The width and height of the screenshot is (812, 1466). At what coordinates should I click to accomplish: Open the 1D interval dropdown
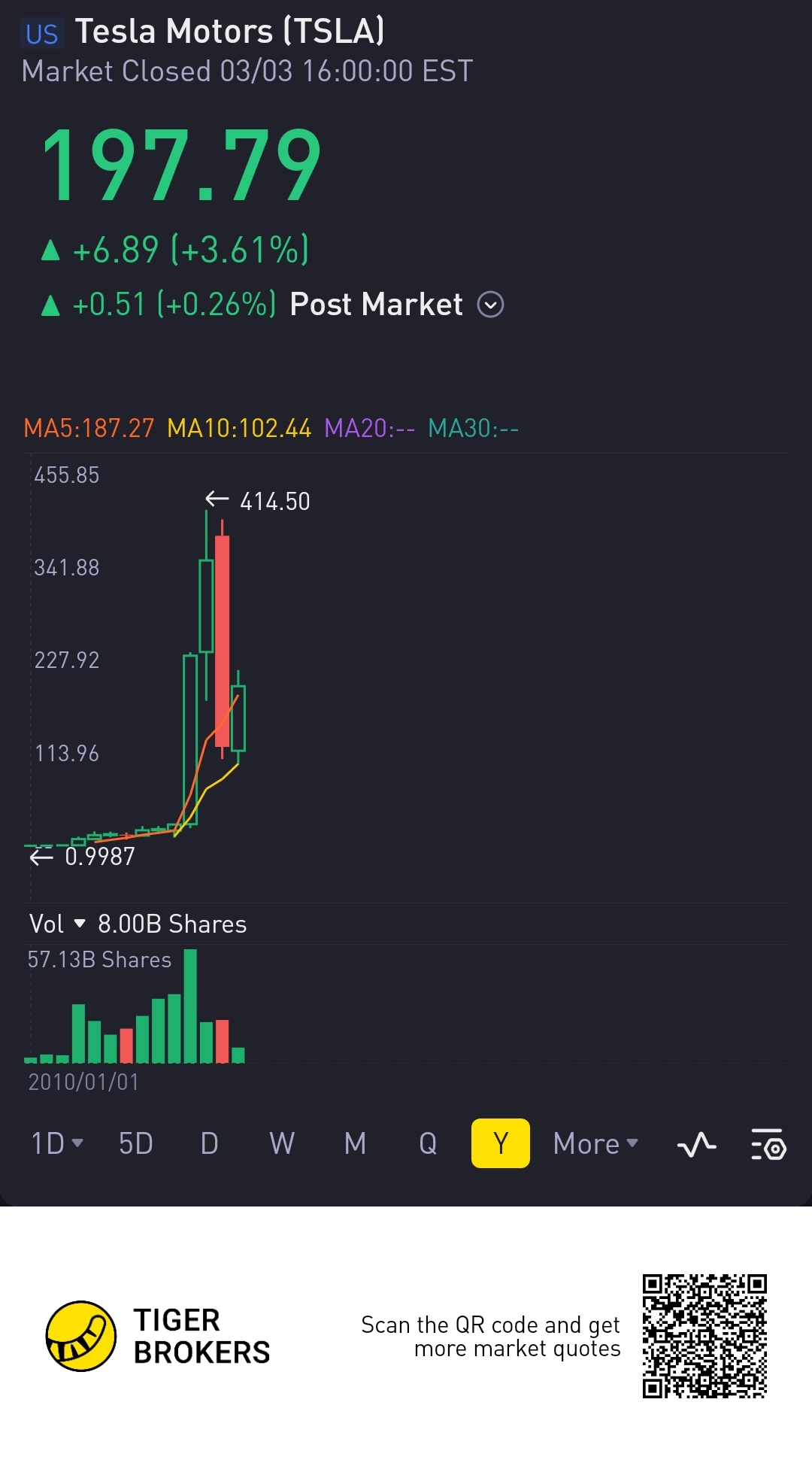click(x=57, y=1143)
